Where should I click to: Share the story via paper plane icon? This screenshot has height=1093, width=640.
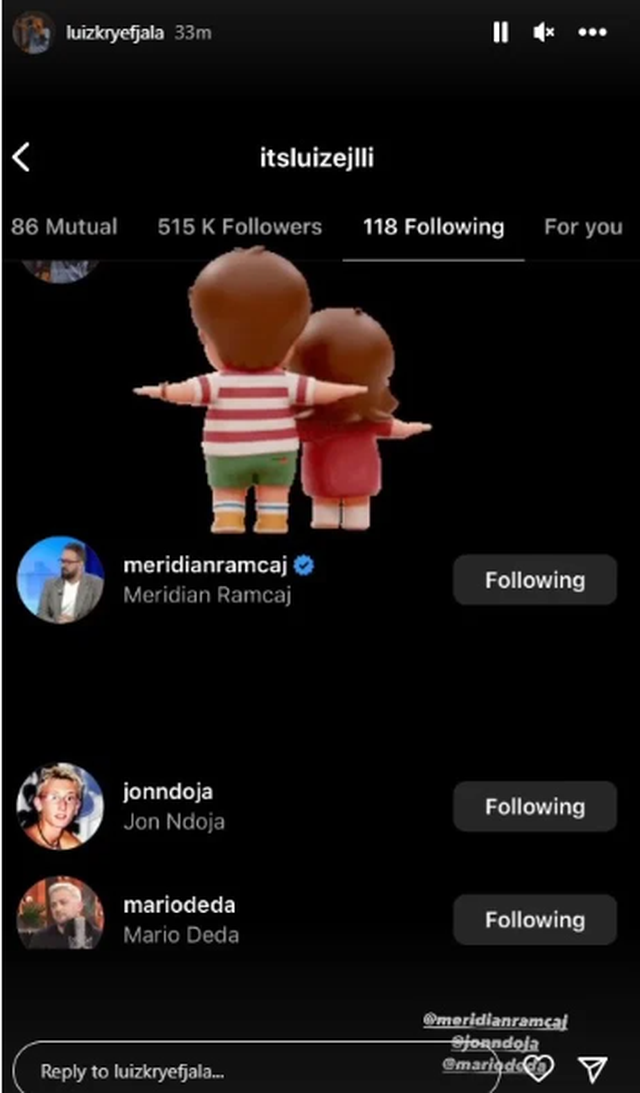pyautogui.click(x=593, y=1069)
